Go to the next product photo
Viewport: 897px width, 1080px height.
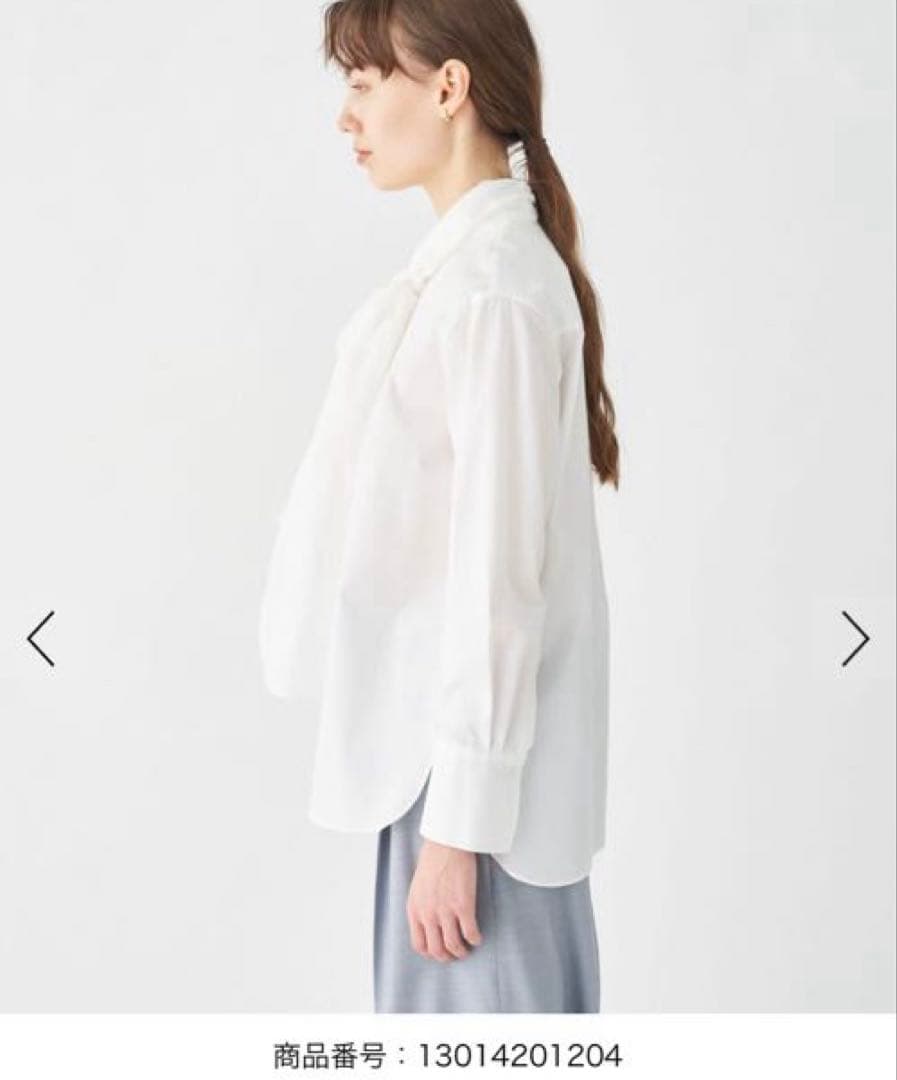[855, 639]
